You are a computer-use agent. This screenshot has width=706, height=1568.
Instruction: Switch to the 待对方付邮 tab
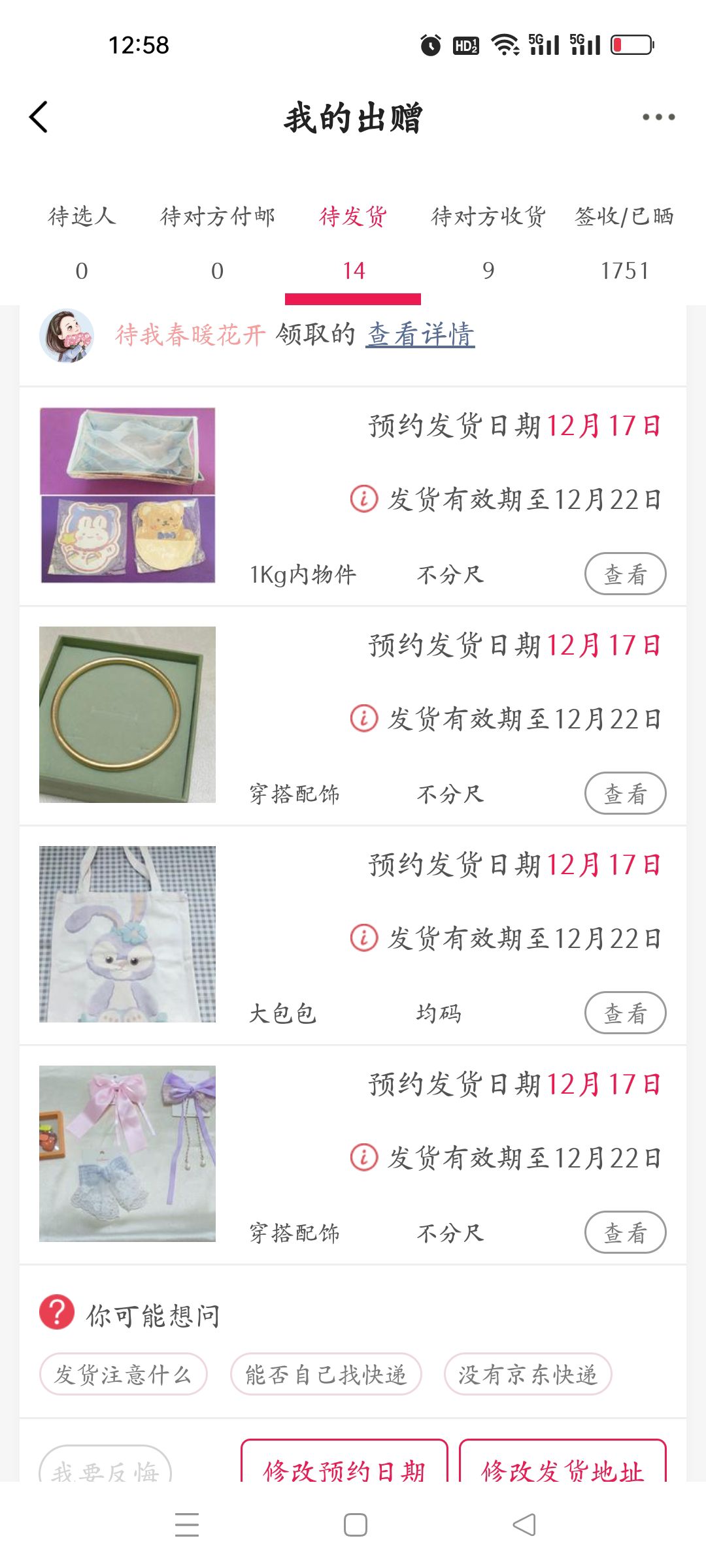click(217, 240)
